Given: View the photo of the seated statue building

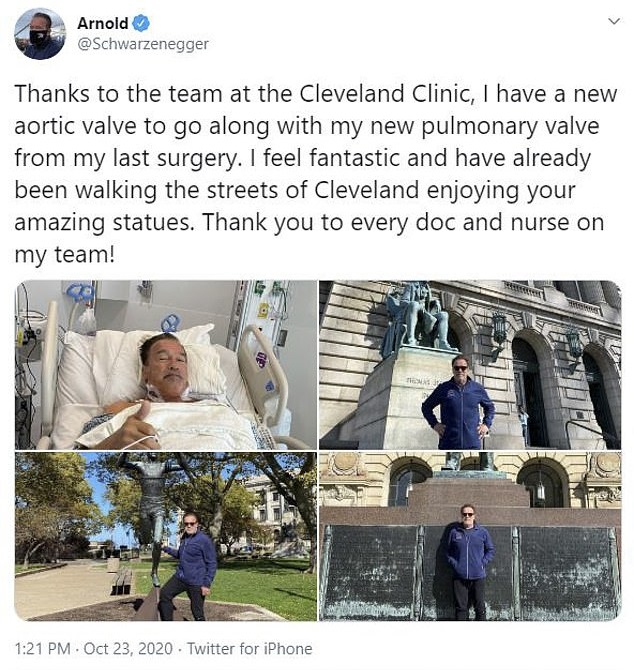Looking at the screenshot, I should pyautogui.click(x=469, y=364).
